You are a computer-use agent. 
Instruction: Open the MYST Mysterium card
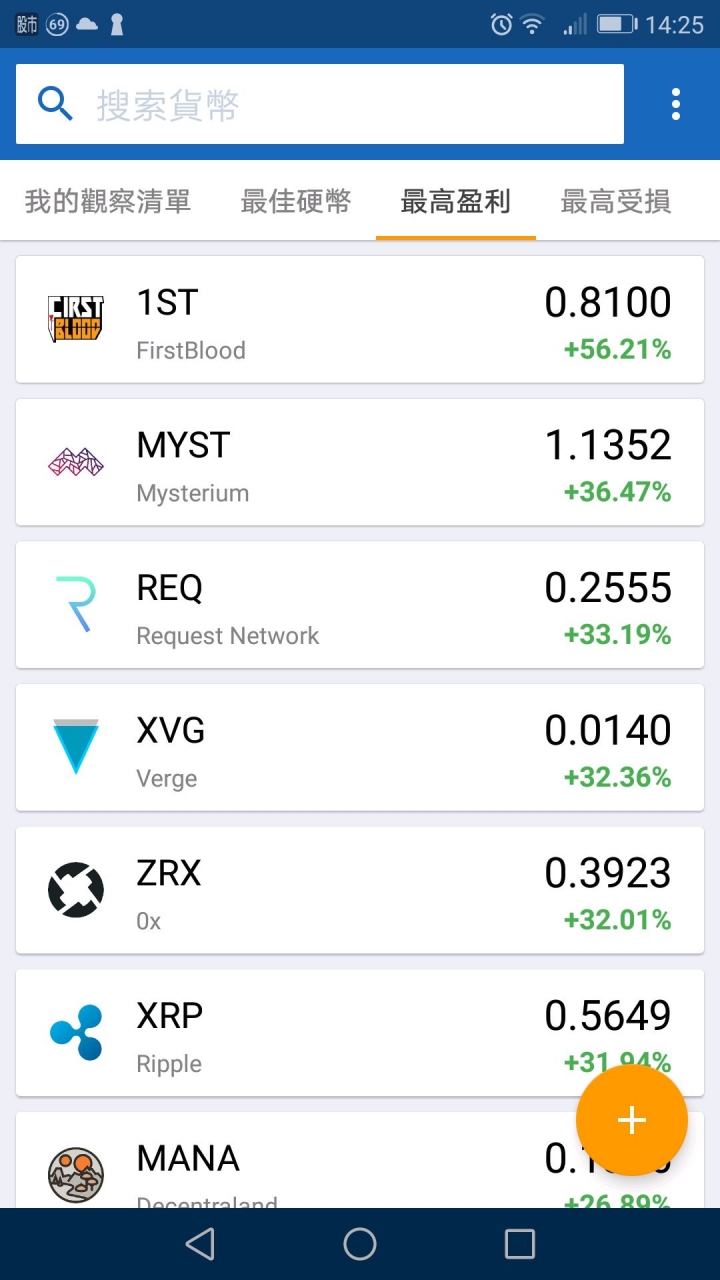point(360,462)
